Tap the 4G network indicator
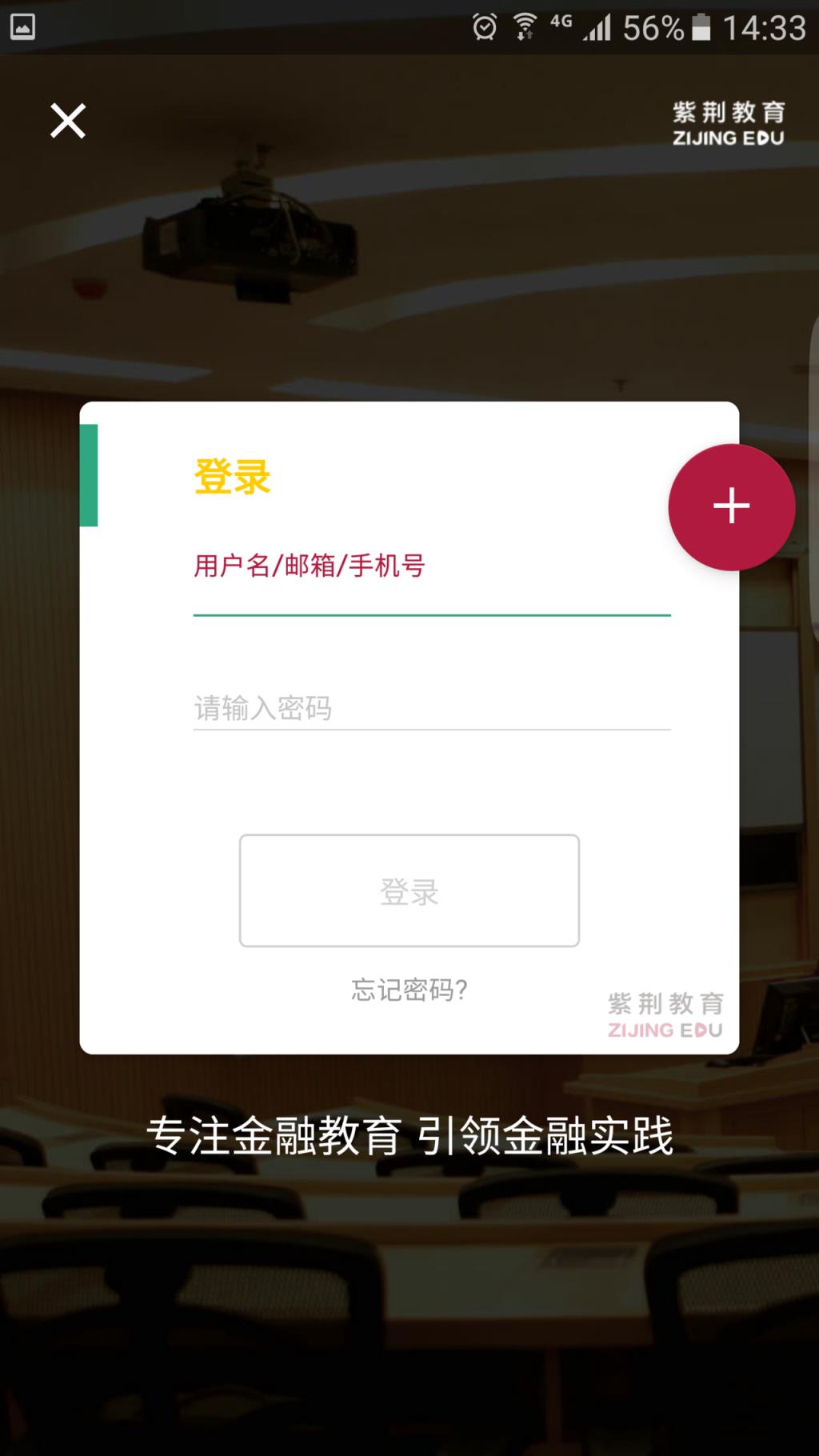819x1456 pixels. point(561,22)
